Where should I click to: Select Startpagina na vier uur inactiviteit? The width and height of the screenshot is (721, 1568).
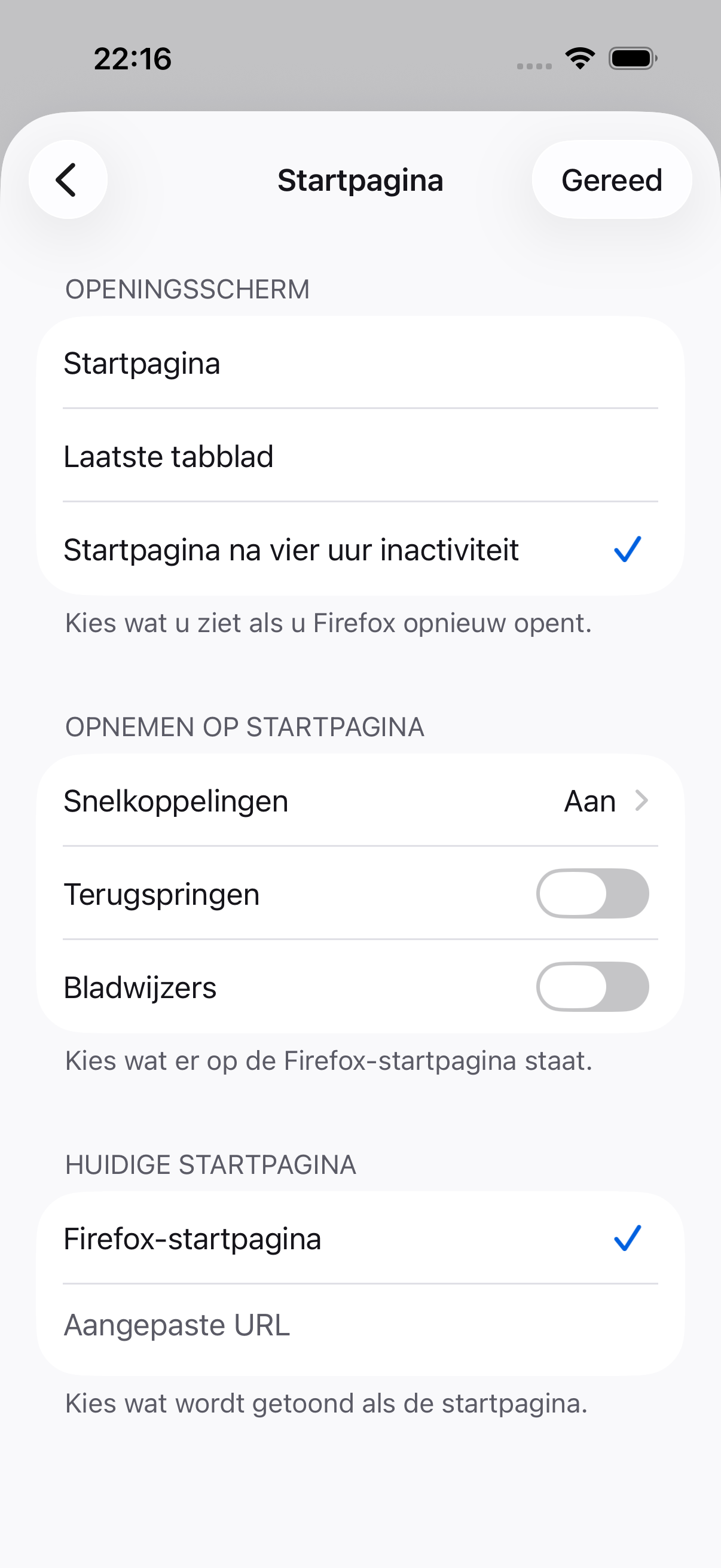(x=360, y=549)
